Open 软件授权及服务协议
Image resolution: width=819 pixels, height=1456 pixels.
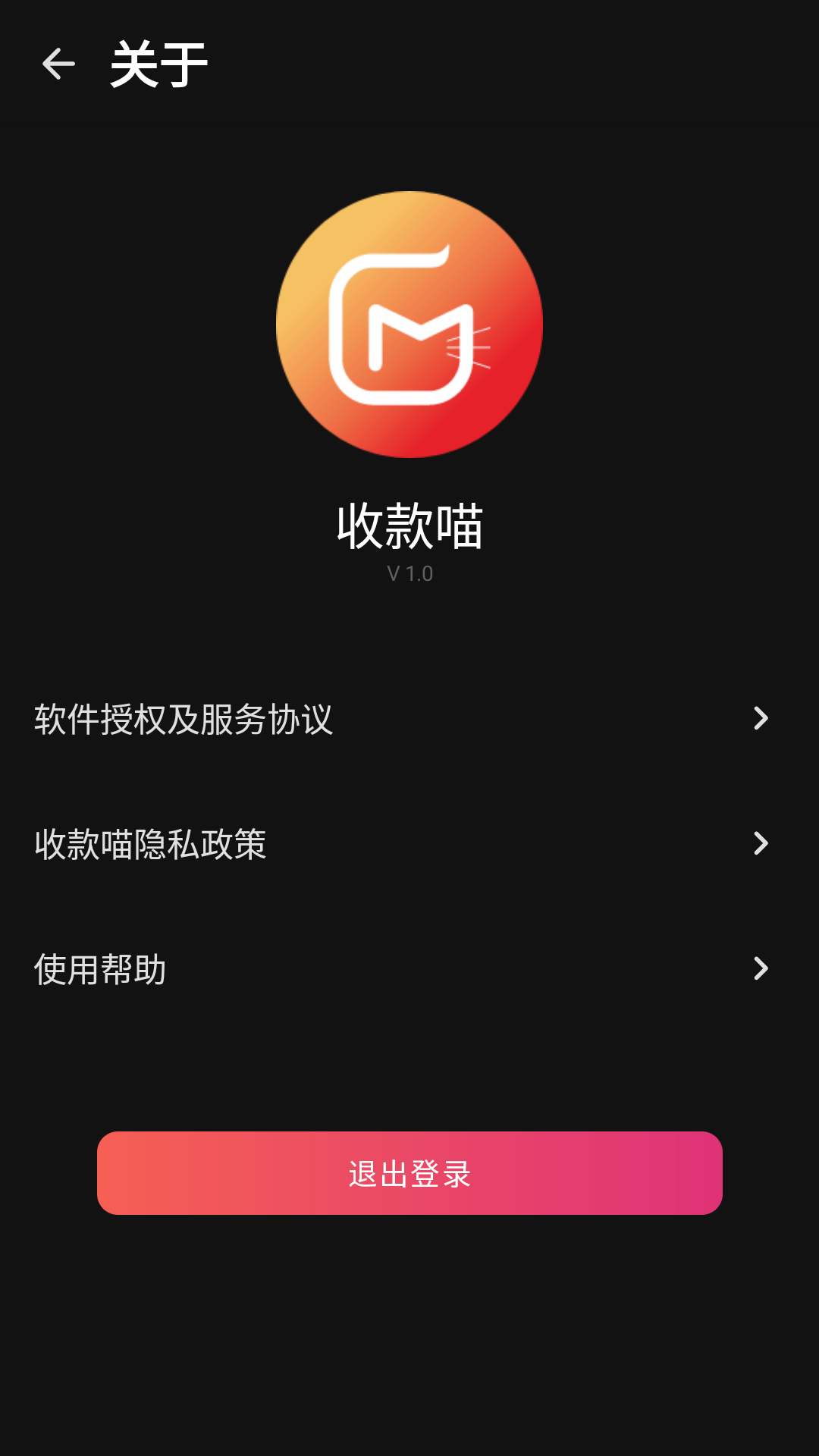[409, 719]
